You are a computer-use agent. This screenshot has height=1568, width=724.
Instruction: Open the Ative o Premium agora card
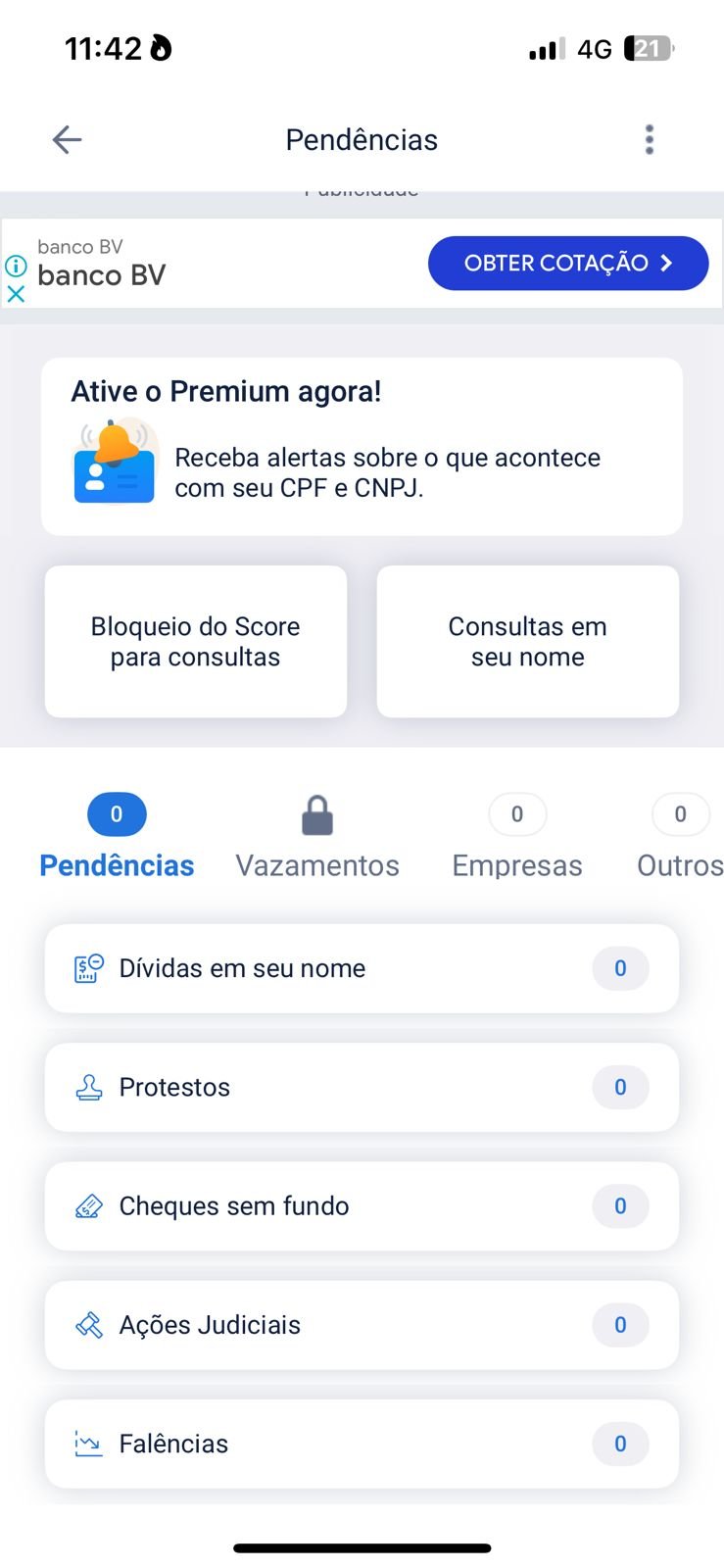(362, 447)
